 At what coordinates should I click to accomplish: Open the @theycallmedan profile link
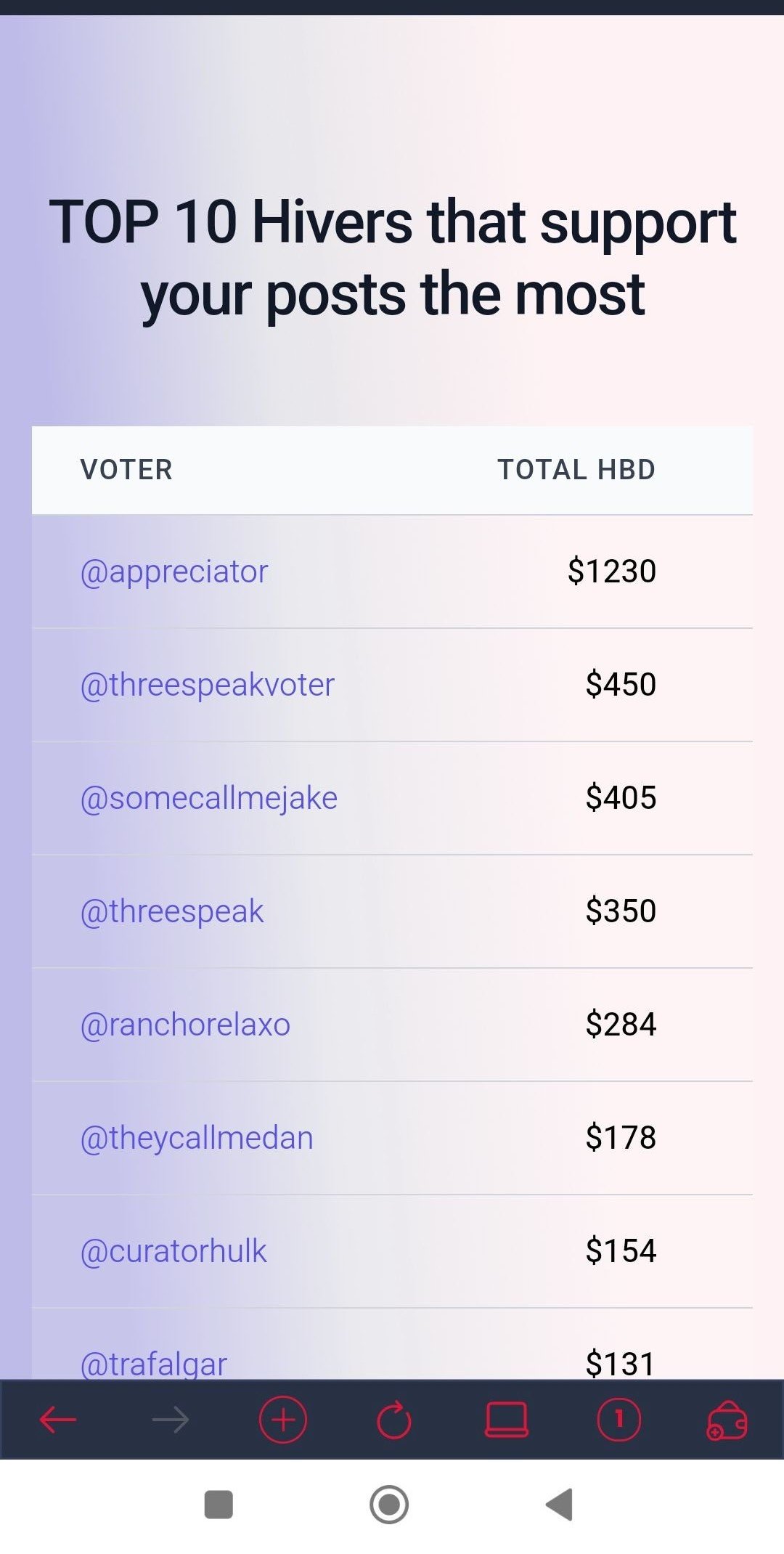coord(197,1139)
